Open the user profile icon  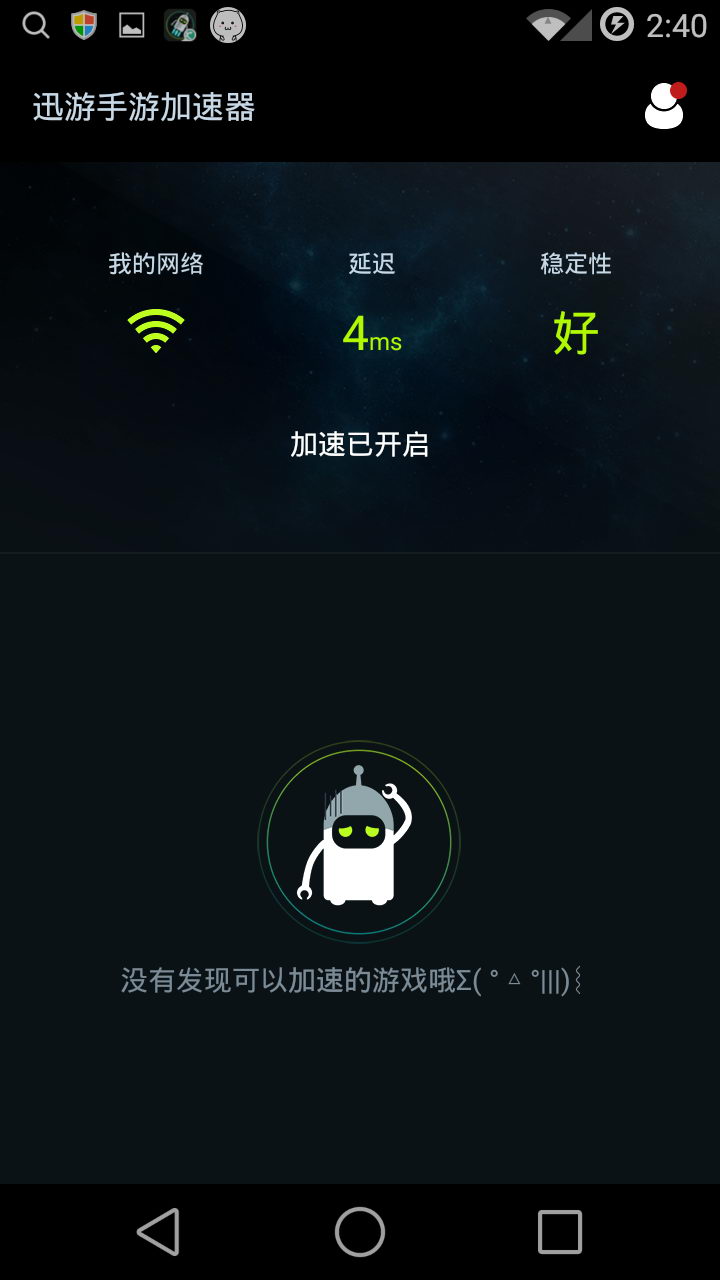(664, 107)
